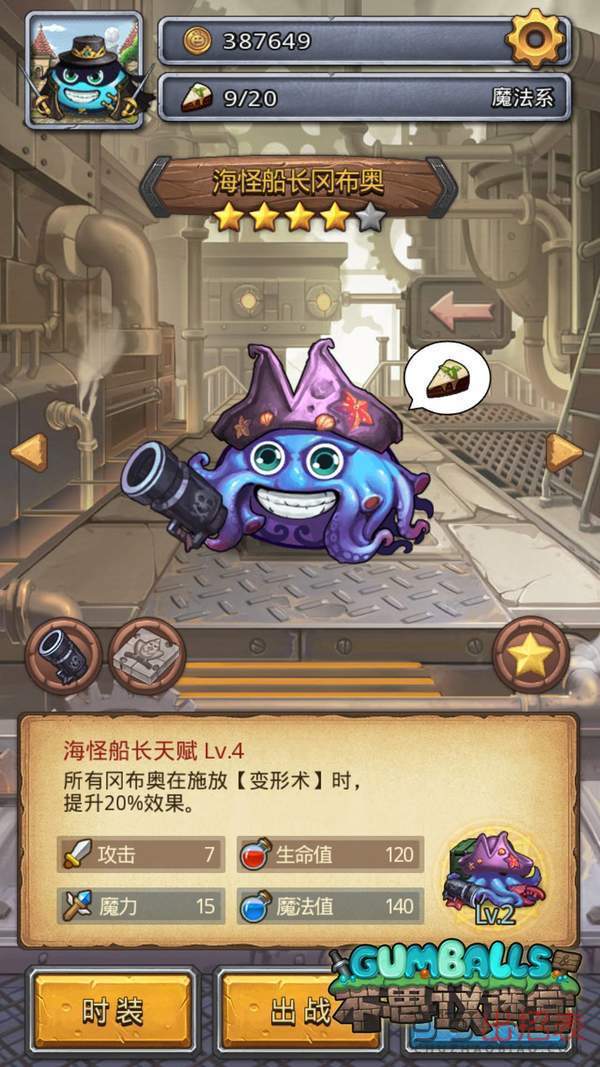Viewport: 600px width, 1067px height.
Task: Show the previous gumball
Action: [29, 452]
